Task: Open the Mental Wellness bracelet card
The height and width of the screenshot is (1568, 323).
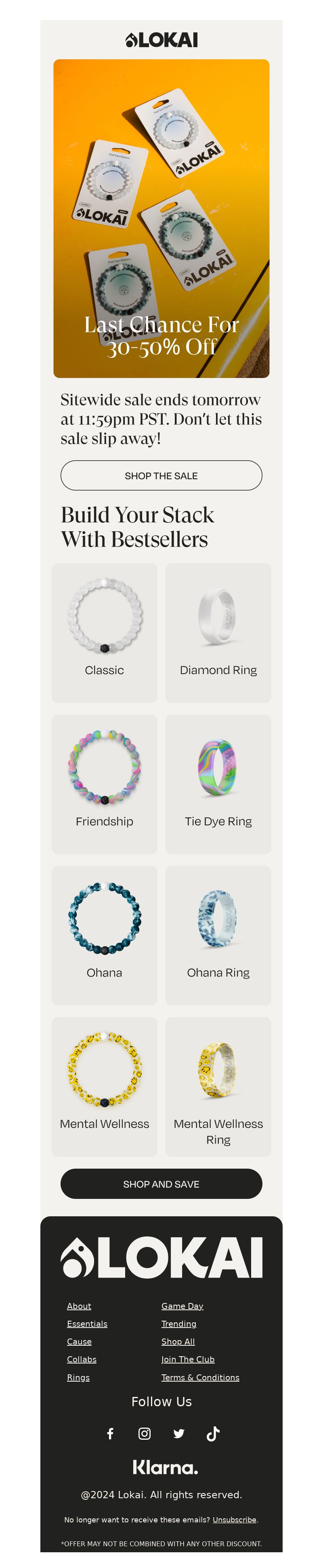Action: click(104, 1086)
